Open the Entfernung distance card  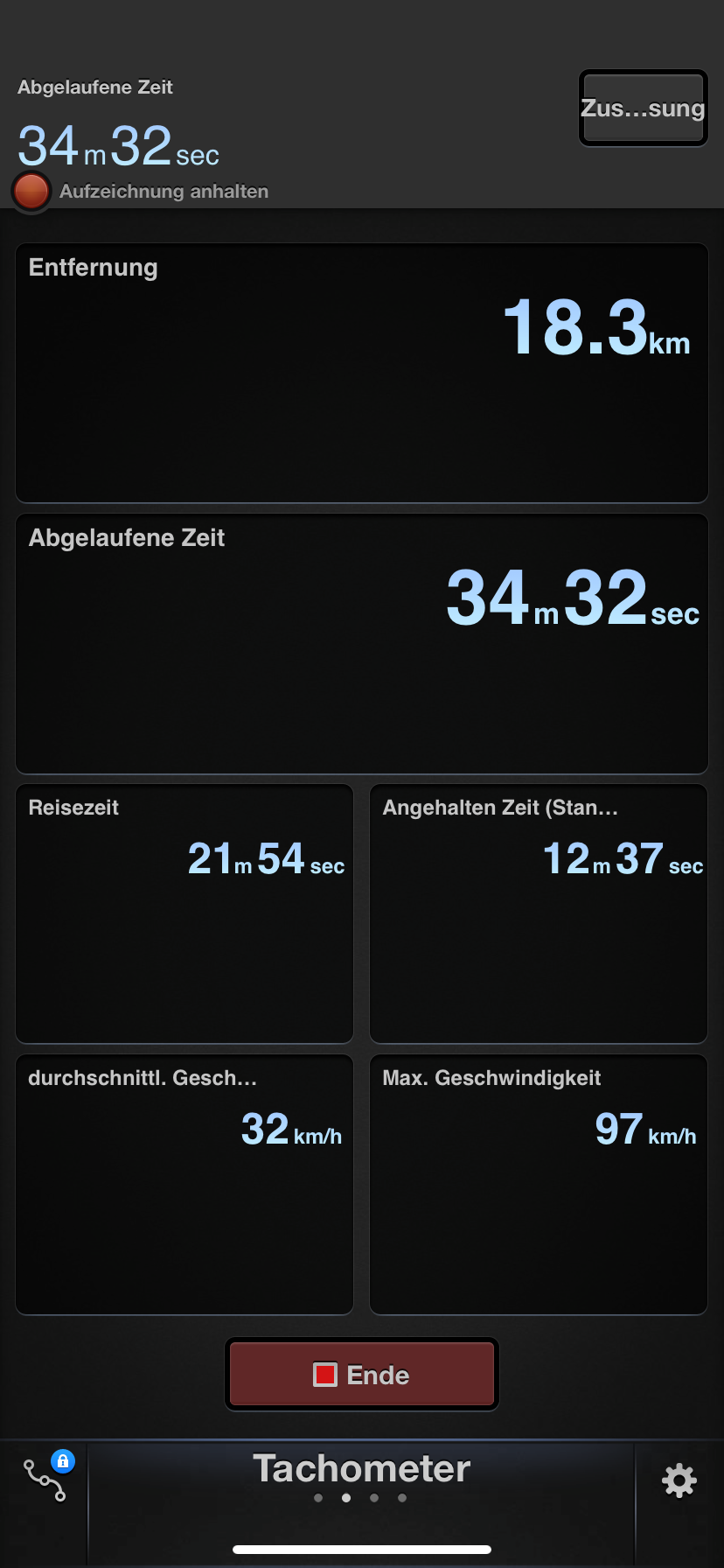pyautogui.click(x=362, y=373)
